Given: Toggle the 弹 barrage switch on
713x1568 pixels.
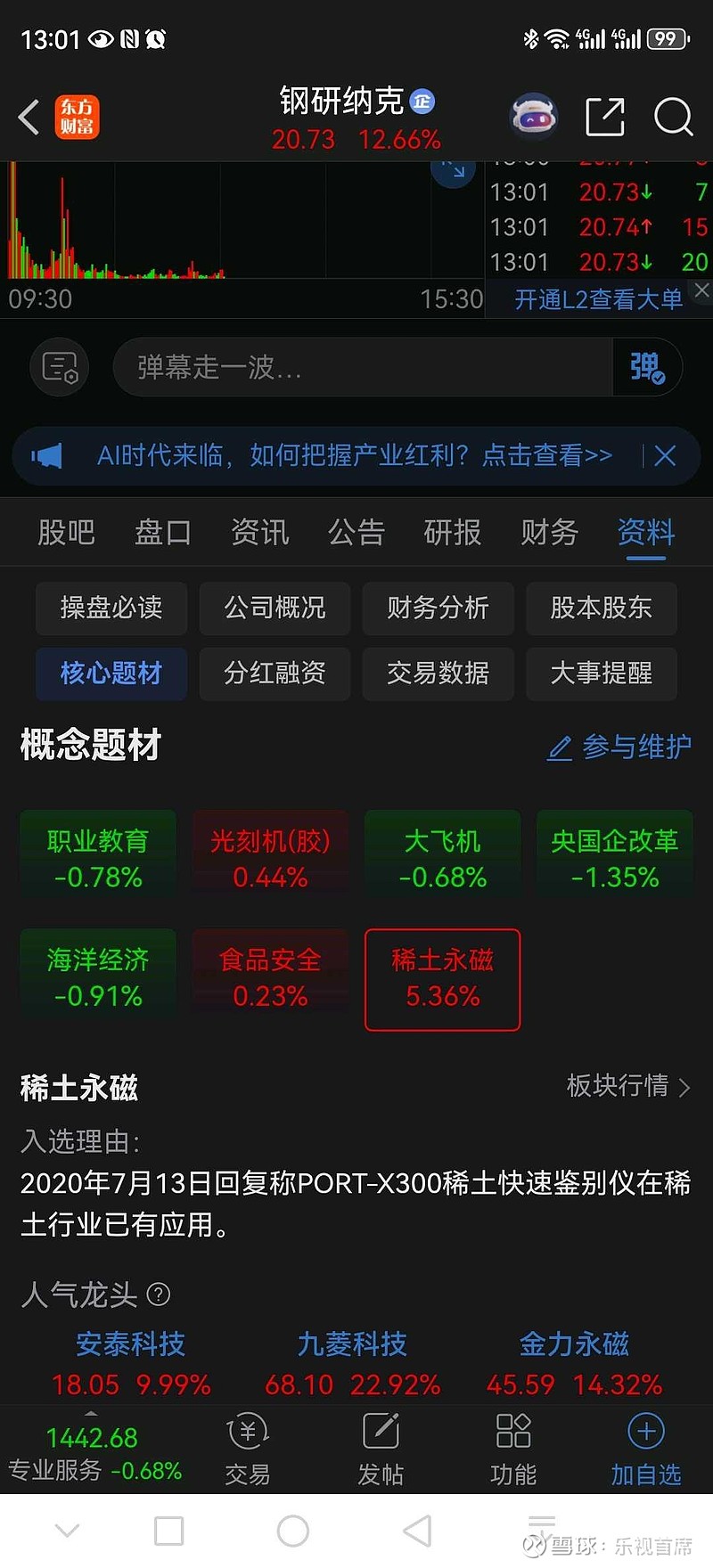Looking at the screenshot, I should (x=648, y=367).
